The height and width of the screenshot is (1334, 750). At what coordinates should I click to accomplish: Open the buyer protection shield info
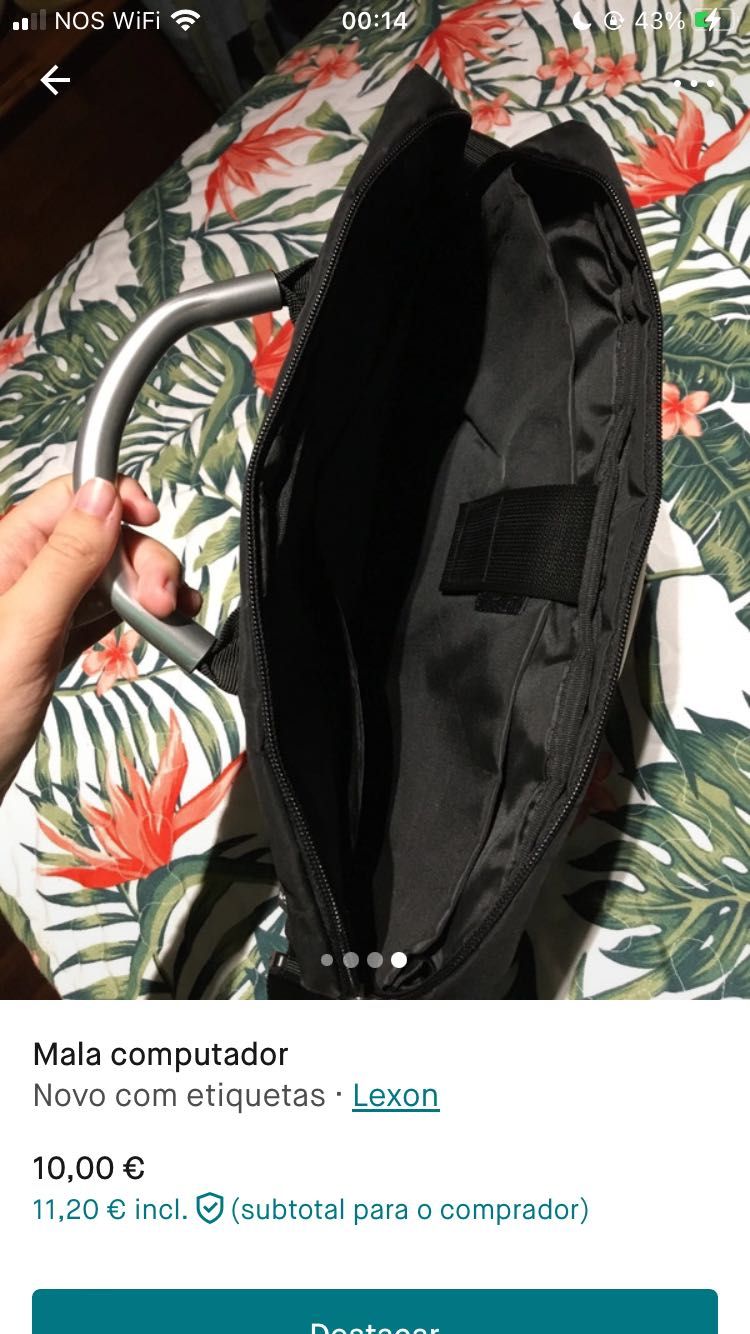pos(209,1209)
